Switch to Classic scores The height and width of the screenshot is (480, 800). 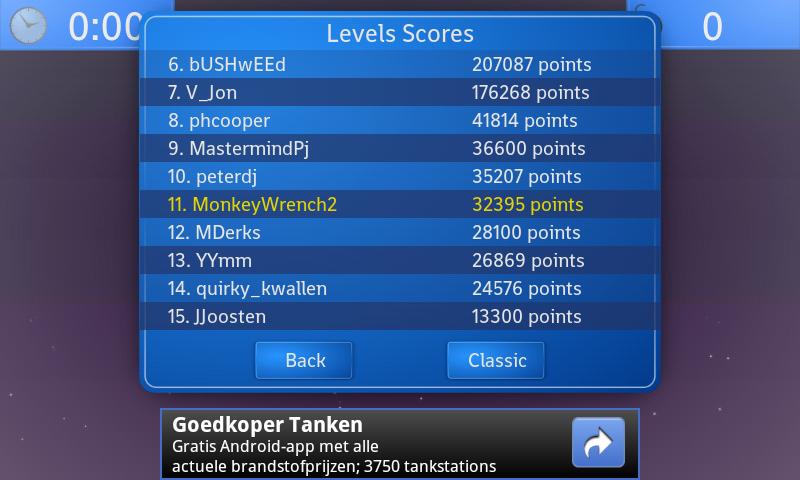coord(496,360)
